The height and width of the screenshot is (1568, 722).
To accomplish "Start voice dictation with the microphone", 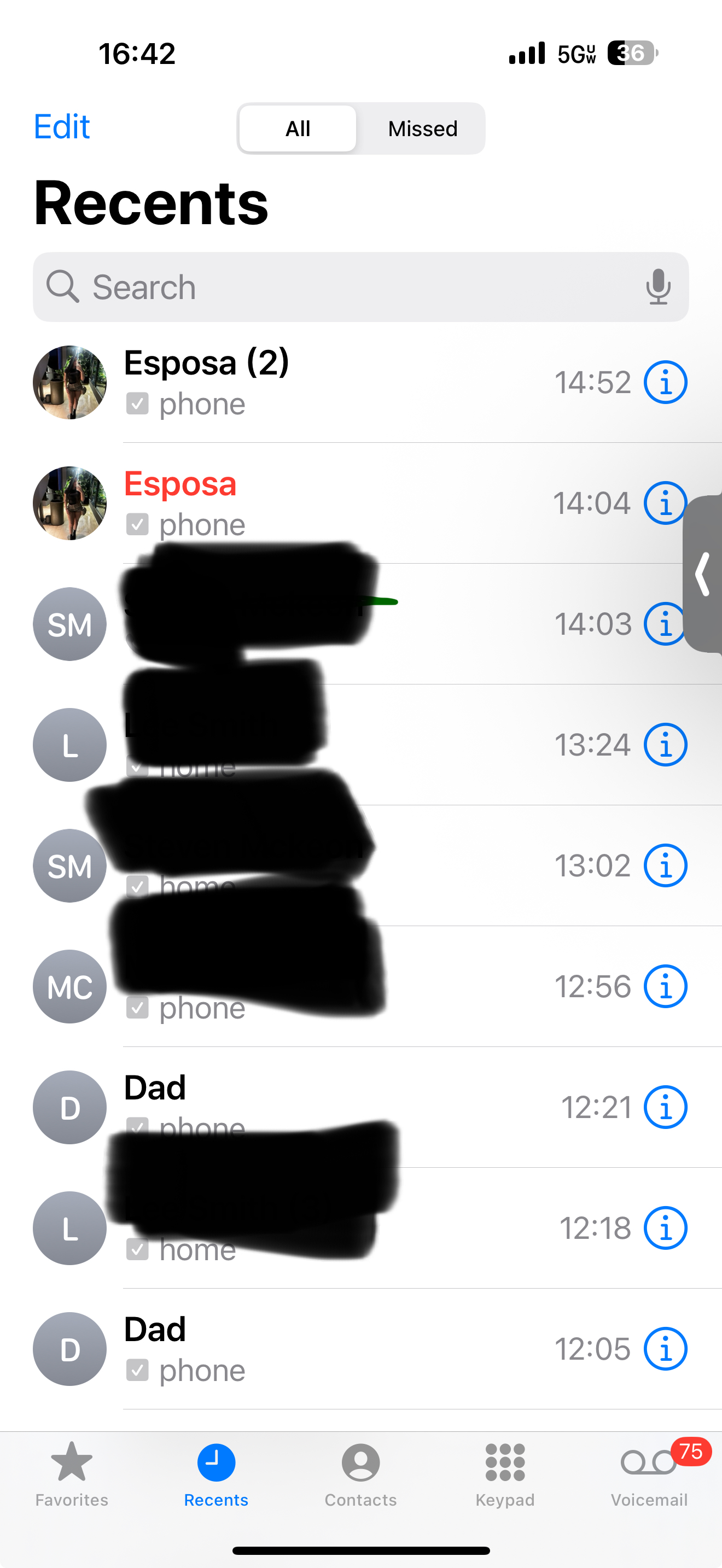I will (x=658, y=286).
